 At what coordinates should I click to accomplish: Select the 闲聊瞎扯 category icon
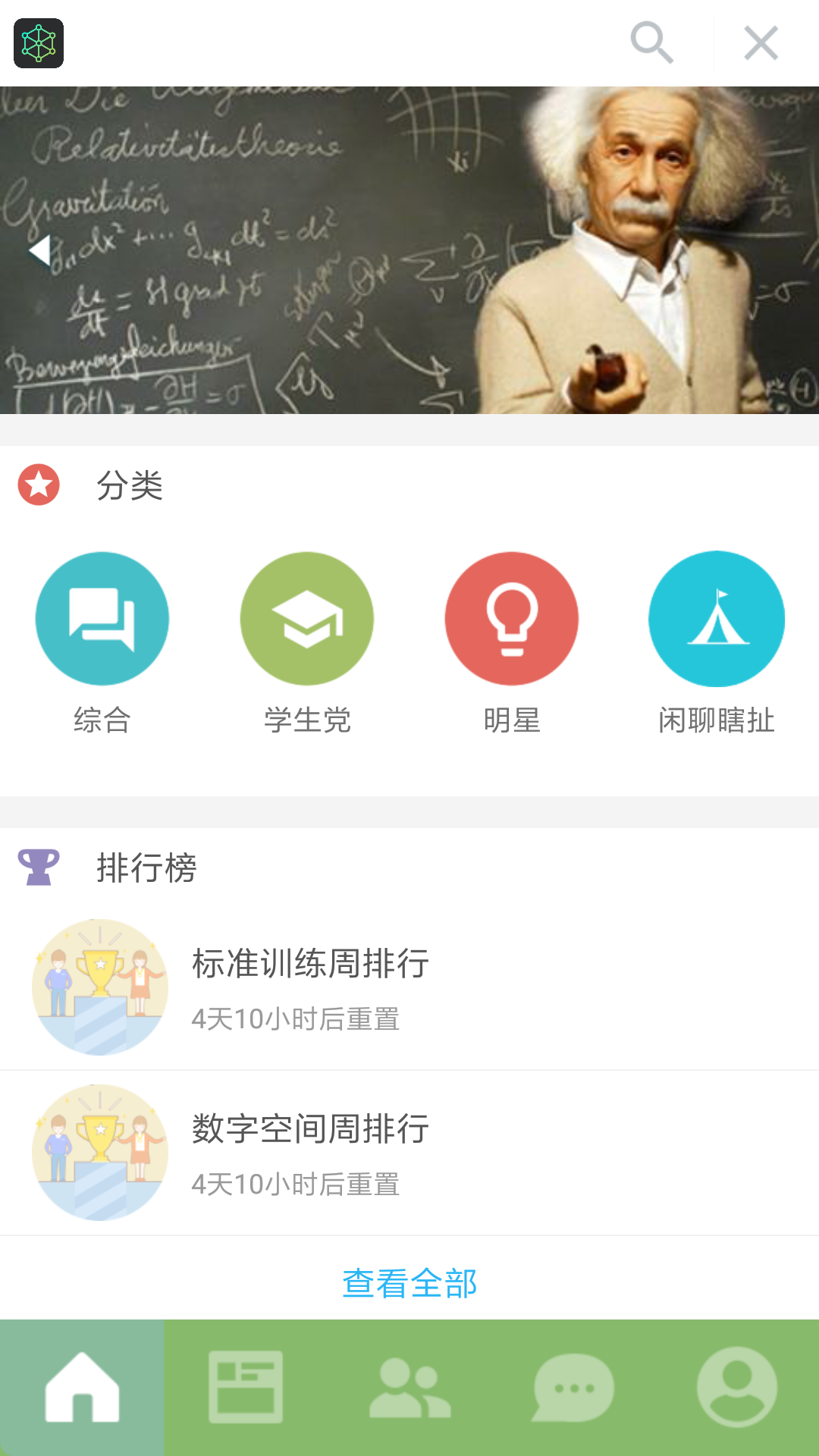pos(716,618)
